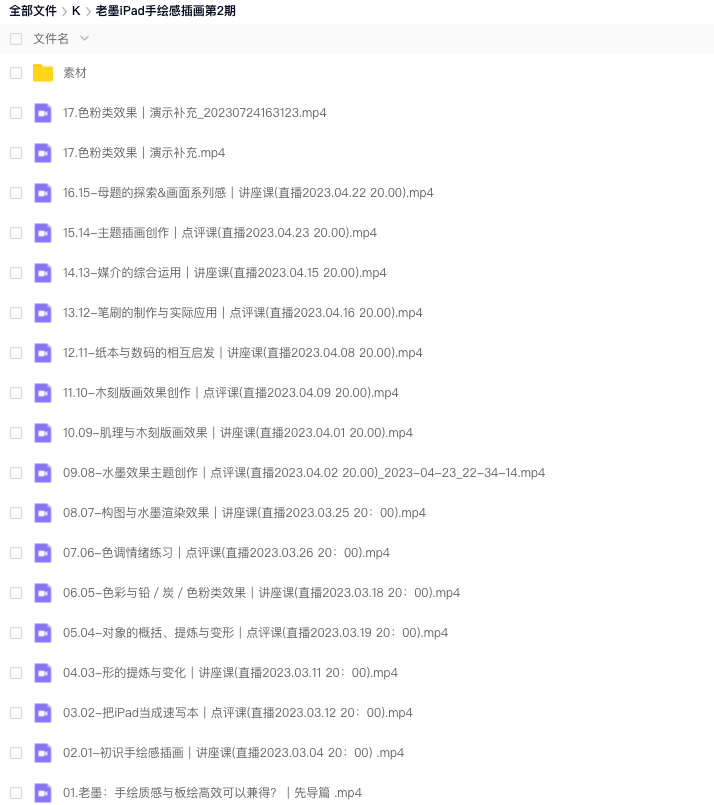The image size is (714, 805).
Task: Open 13.12-笔刷的制作与实际应用 video
Action: pyautogui.click(x=242, y=313)
